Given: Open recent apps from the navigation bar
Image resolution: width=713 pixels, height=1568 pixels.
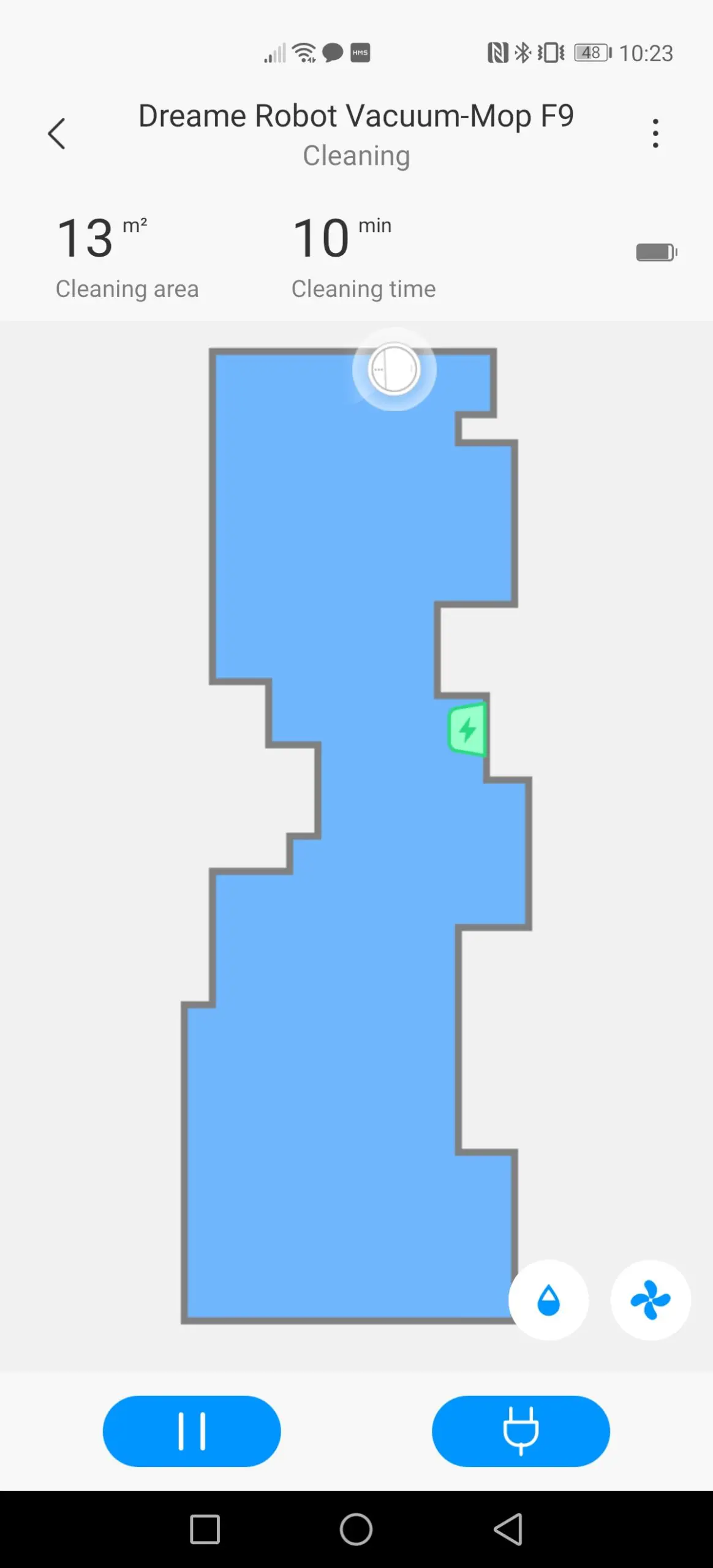Looking at the screenshot, I should point(205,1529).
